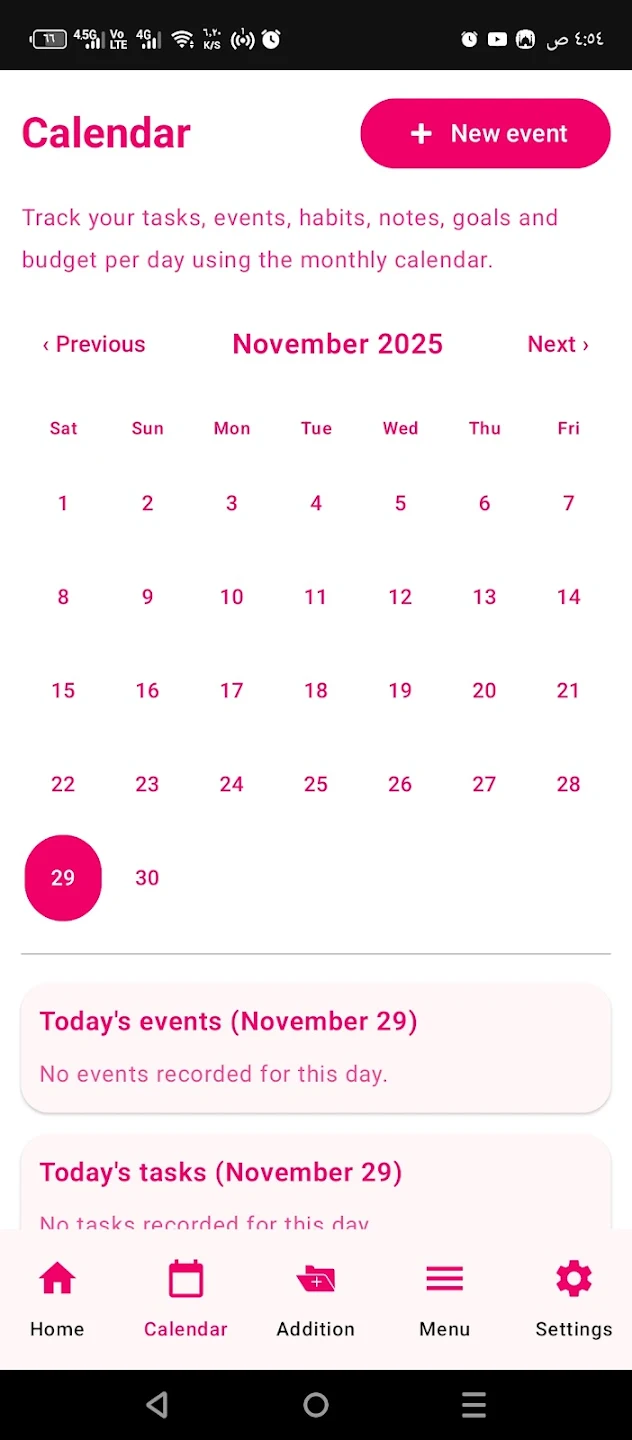632x1440 pixels.
Task: Pick November 20 in the calendar
Action: point(484,690)
